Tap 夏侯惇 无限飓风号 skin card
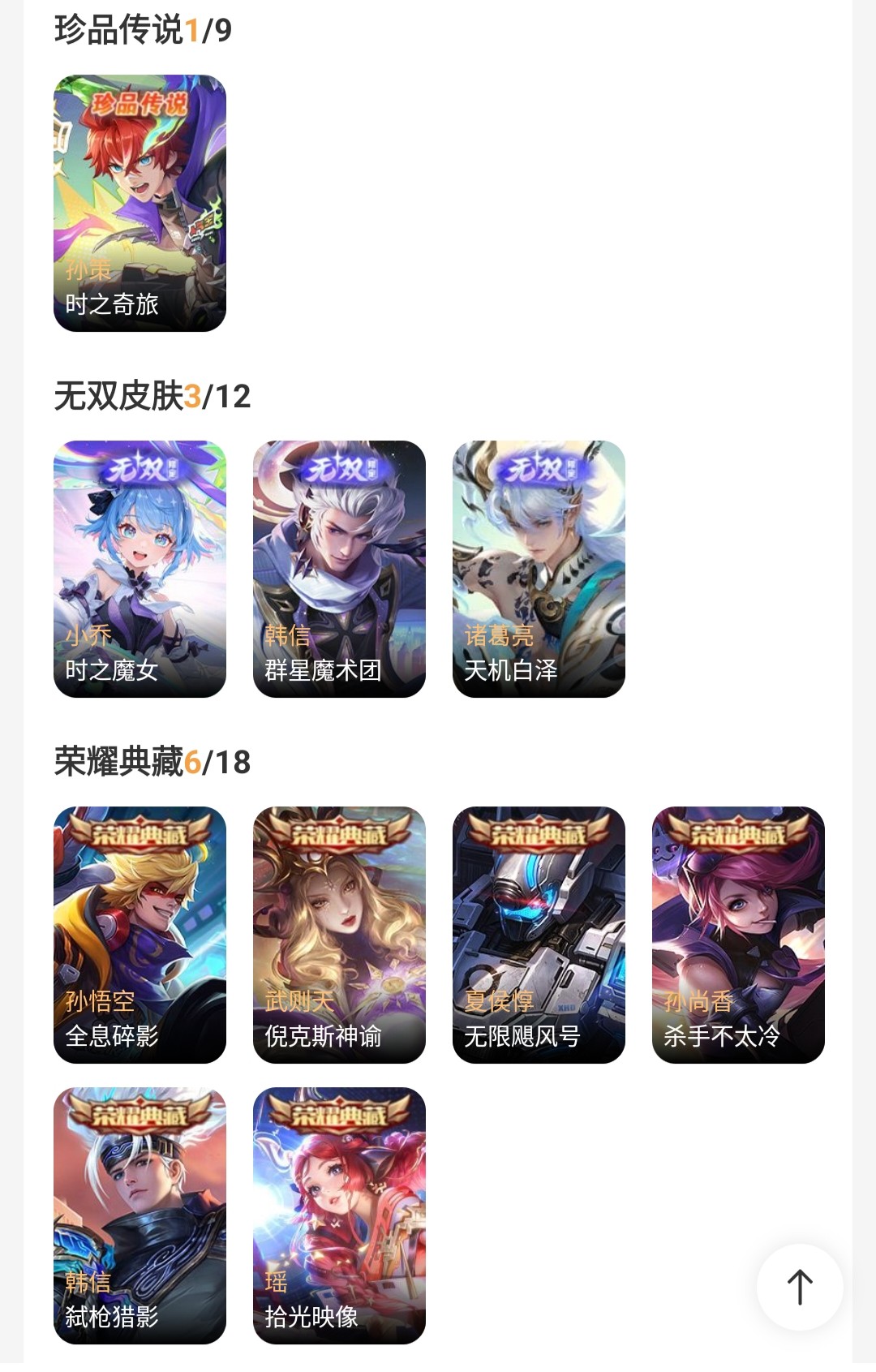Screen dimensions: 876x1372 point(539,935)
